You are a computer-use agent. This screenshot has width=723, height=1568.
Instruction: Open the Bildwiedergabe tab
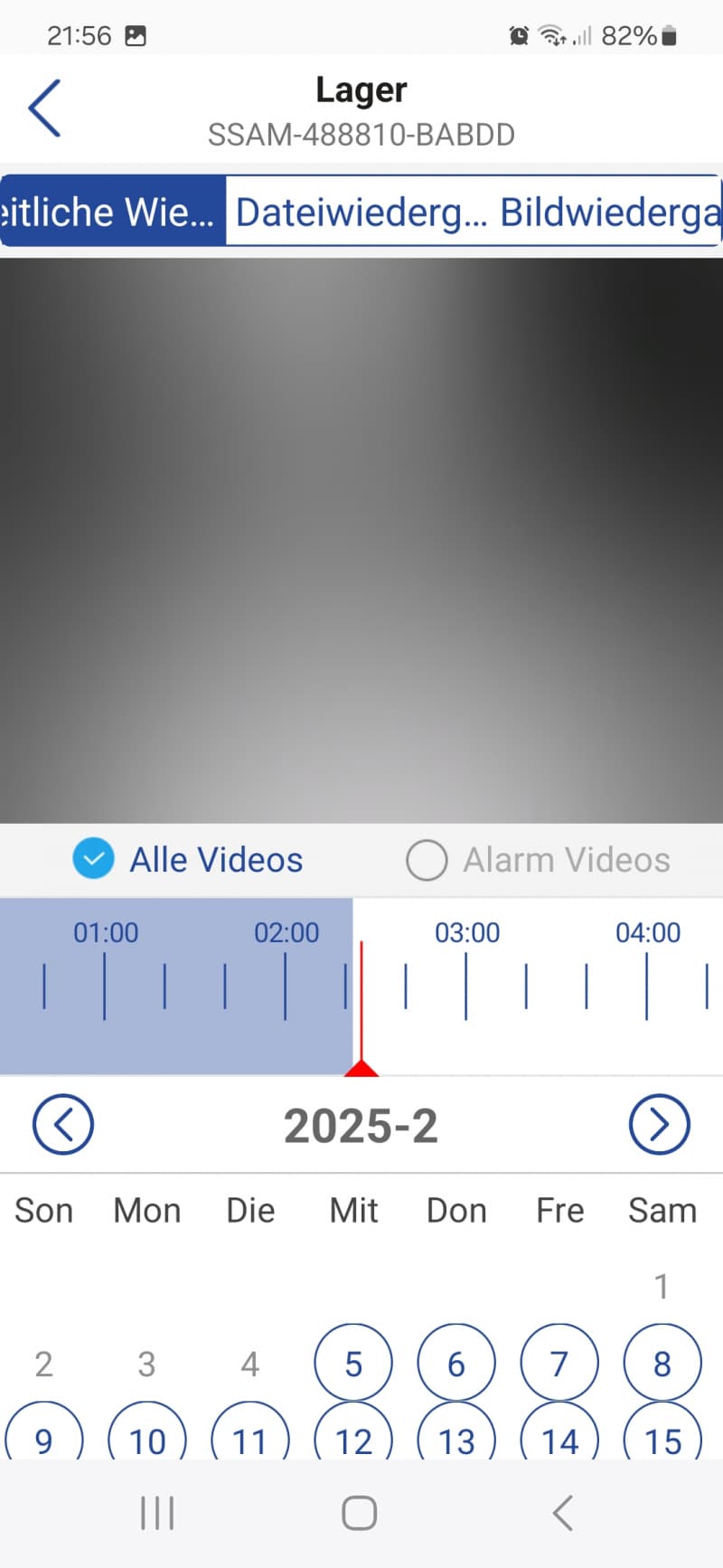point(609,212)
